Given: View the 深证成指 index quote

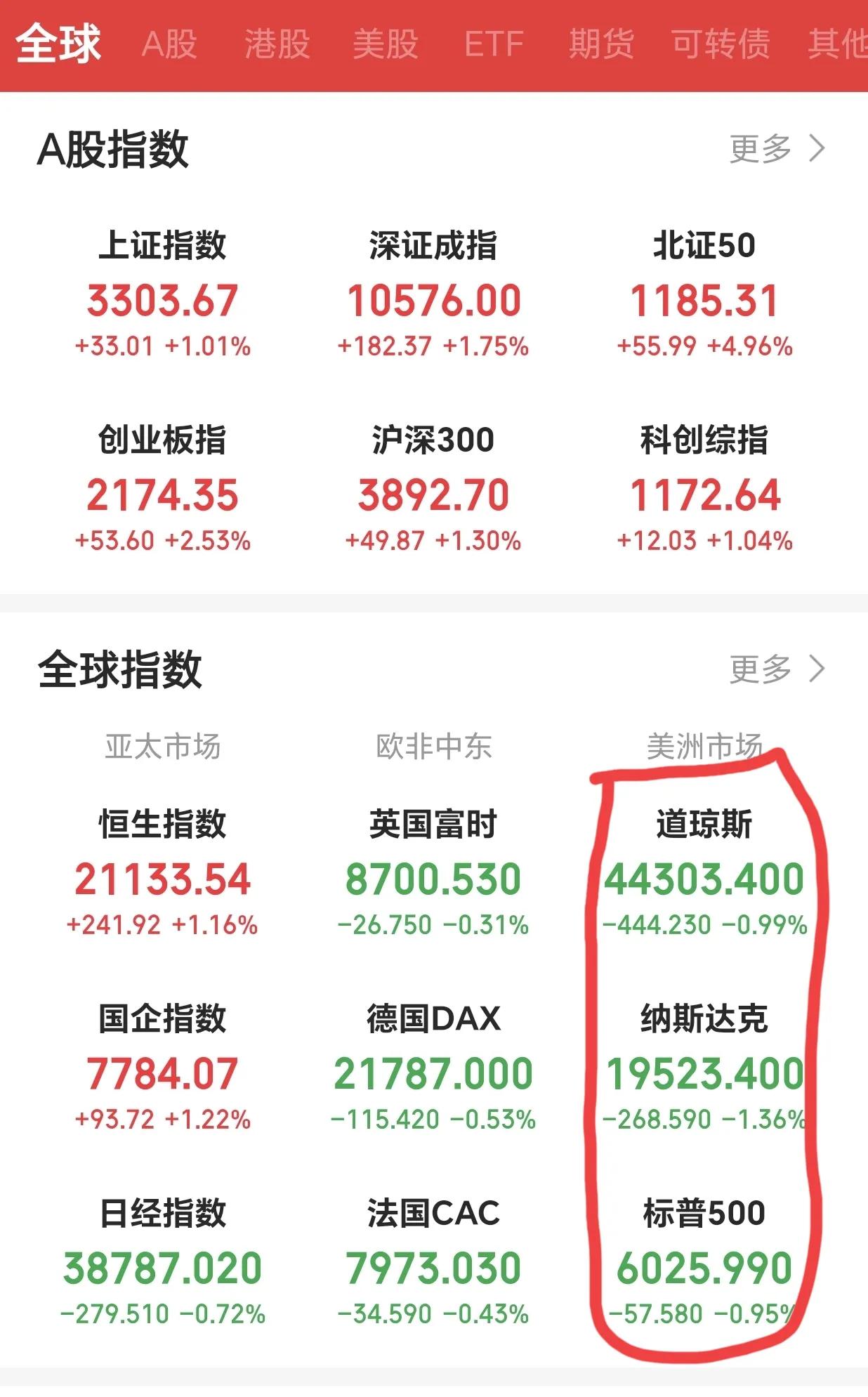Looking at the screenshot, I should [433, 295].
